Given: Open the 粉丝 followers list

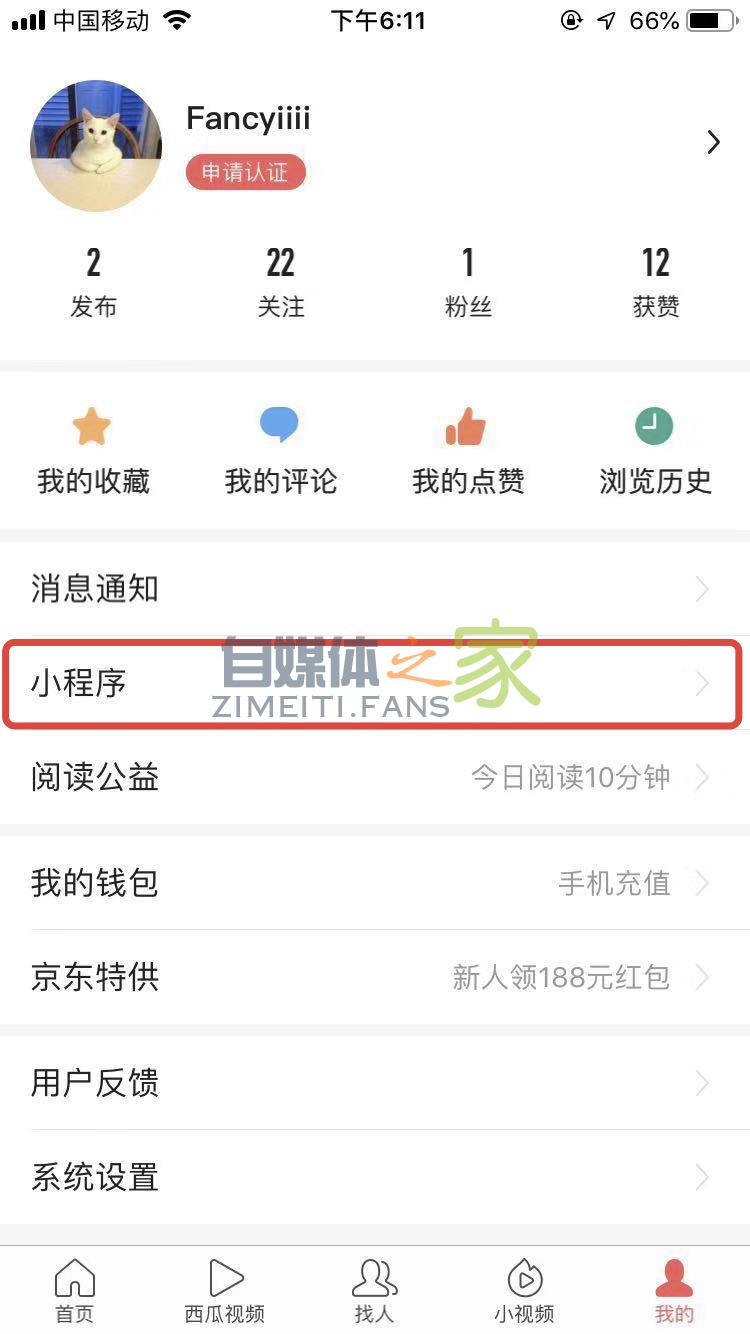Looking at the screenshot, I should coord(468,281).
